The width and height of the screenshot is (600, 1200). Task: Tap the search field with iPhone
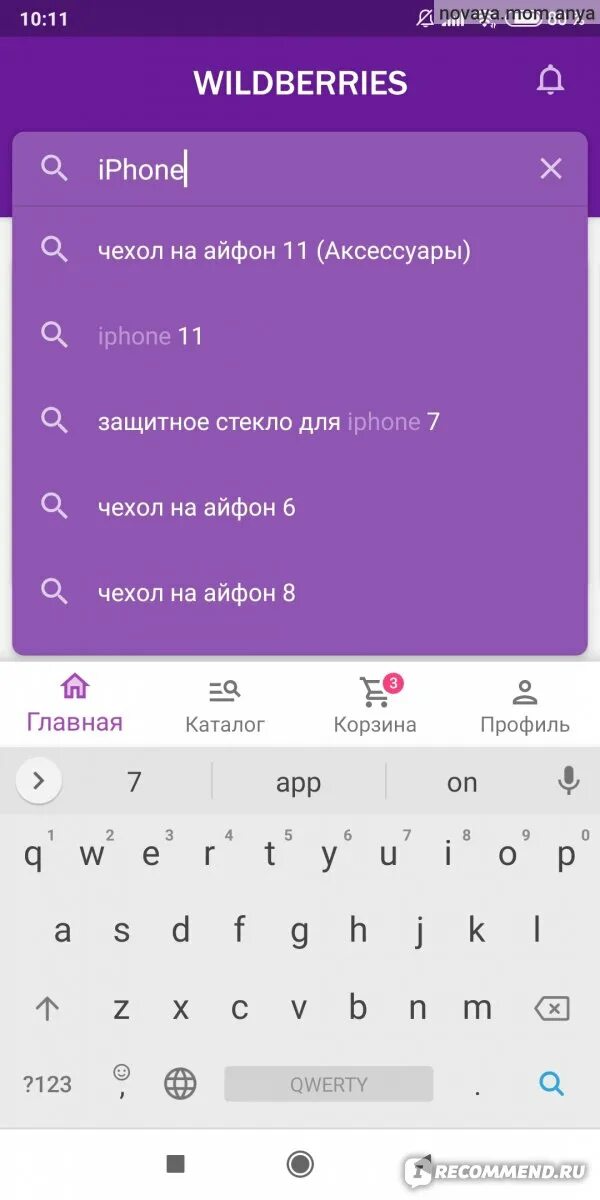(x=300, y=169)
